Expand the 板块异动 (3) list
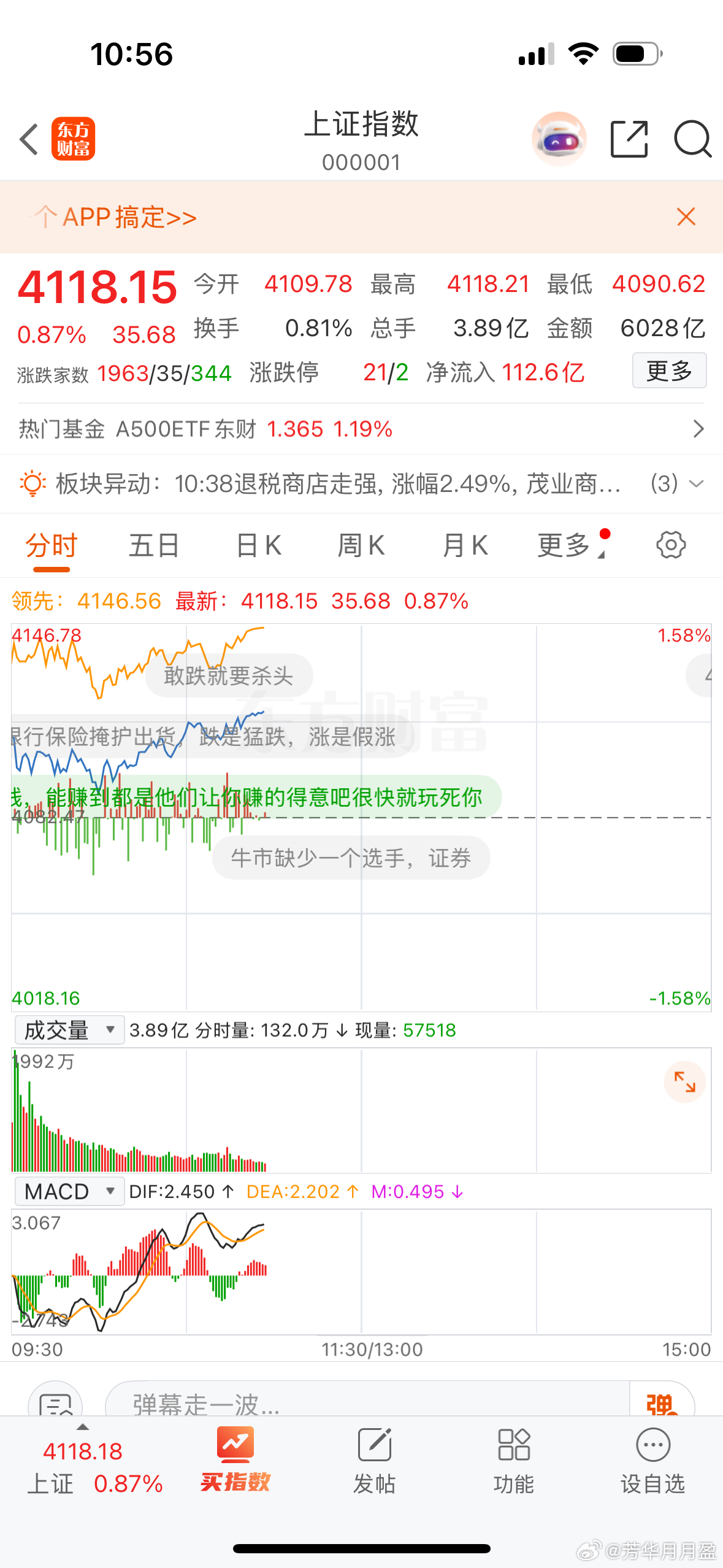This screenshot has height=1568, width=723. point(696,483)
